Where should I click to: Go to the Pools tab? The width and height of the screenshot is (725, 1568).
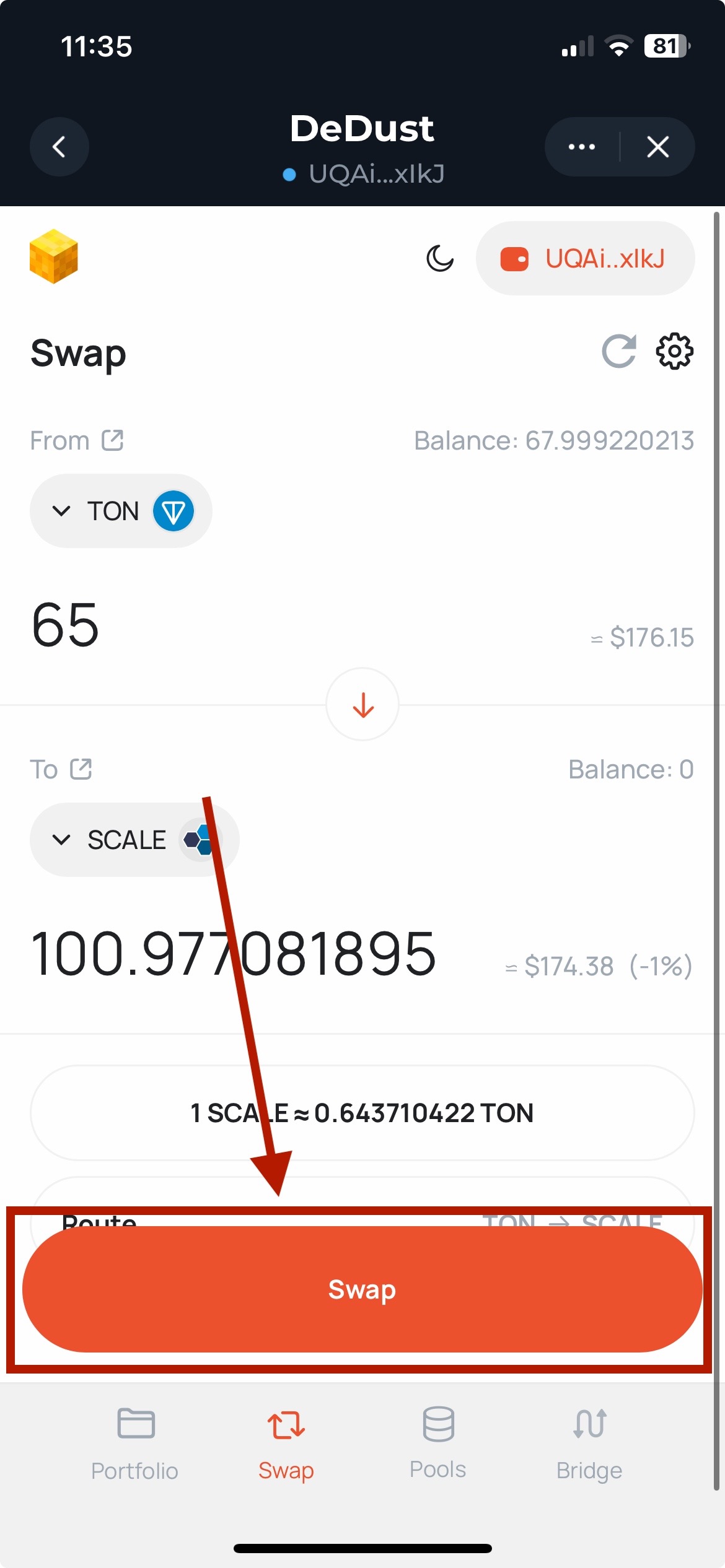point(438,1440)
